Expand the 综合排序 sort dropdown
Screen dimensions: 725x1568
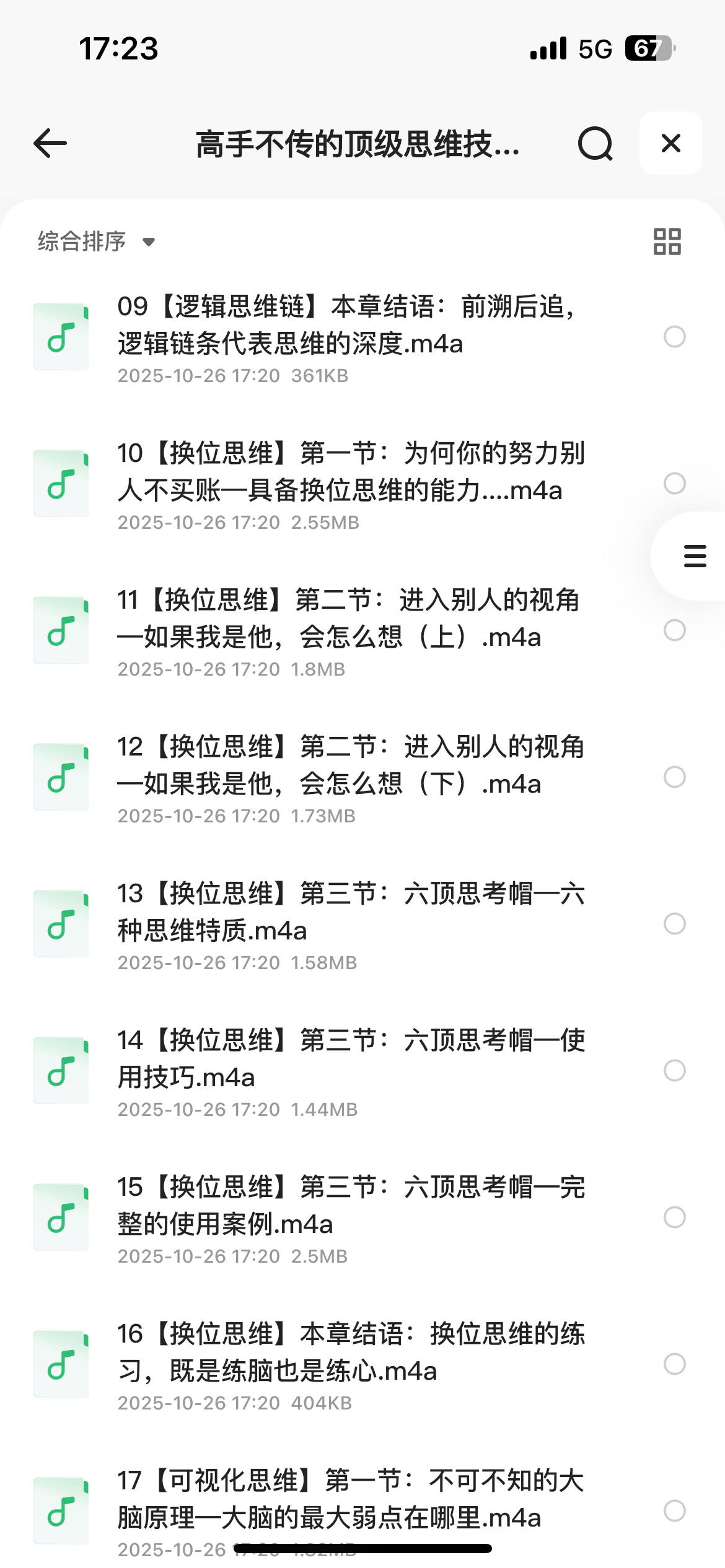[96, 242]
